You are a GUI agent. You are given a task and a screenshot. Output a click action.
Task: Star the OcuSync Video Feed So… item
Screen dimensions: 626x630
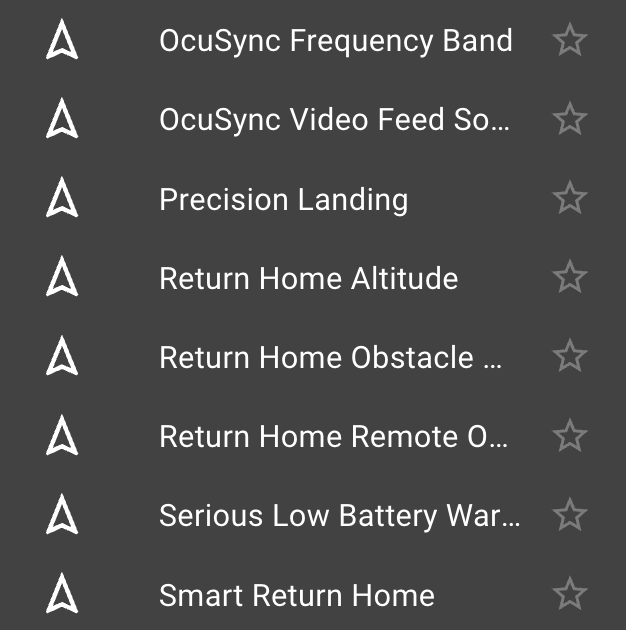[570, 120]
